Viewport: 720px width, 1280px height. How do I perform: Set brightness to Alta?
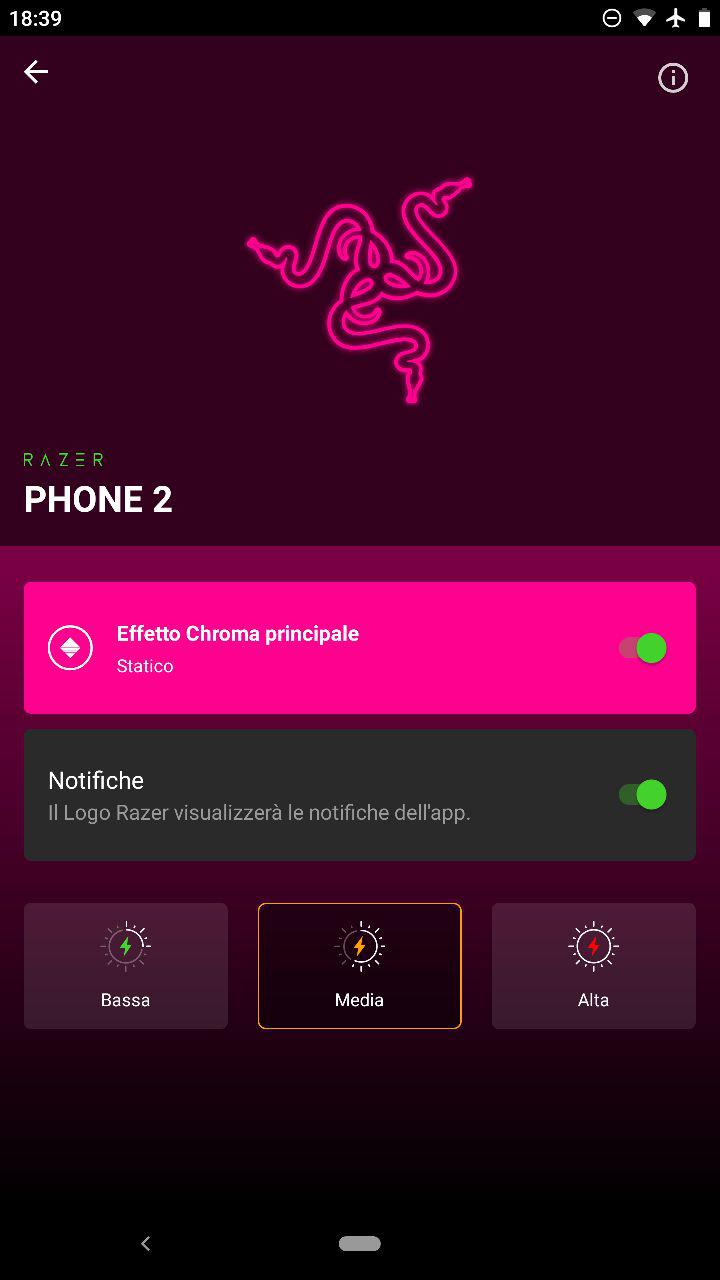point(594,966)
